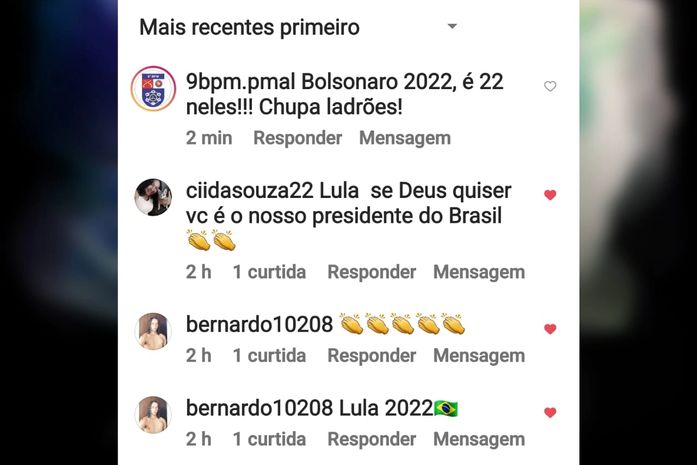Message ciidasouza22 from her comment
Viewport: 697px width, 465px height.
point(478,272)
